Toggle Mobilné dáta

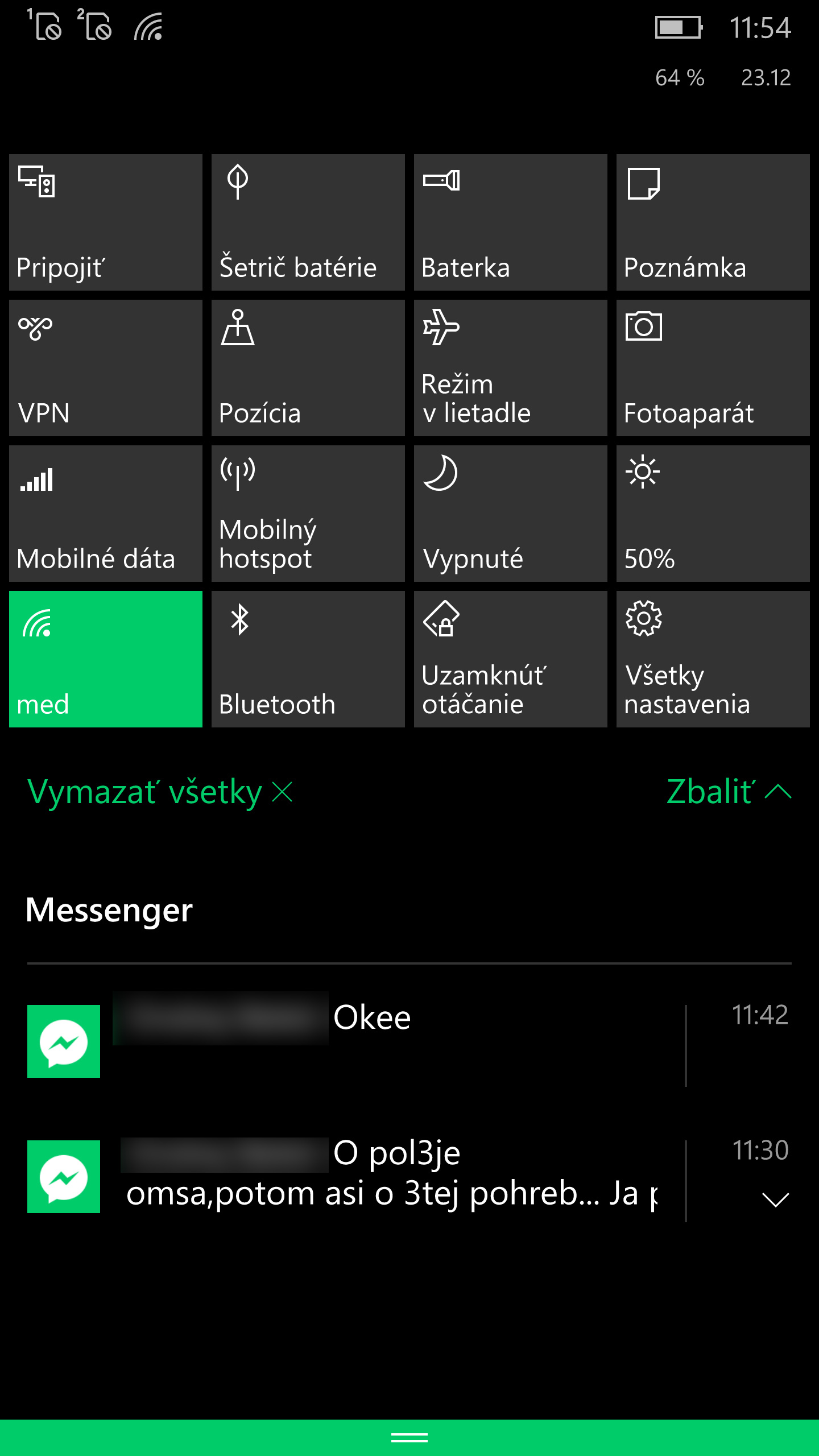click(x=106, y=514)
